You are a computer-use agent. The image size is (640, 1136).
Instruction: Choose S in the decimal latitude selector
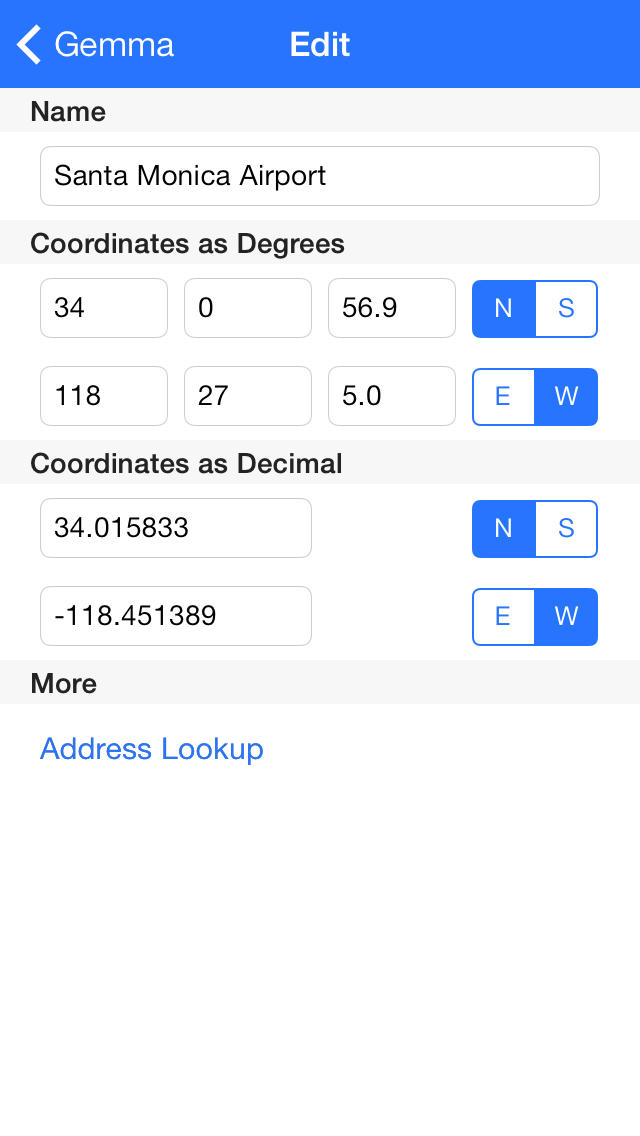[566, 528]
